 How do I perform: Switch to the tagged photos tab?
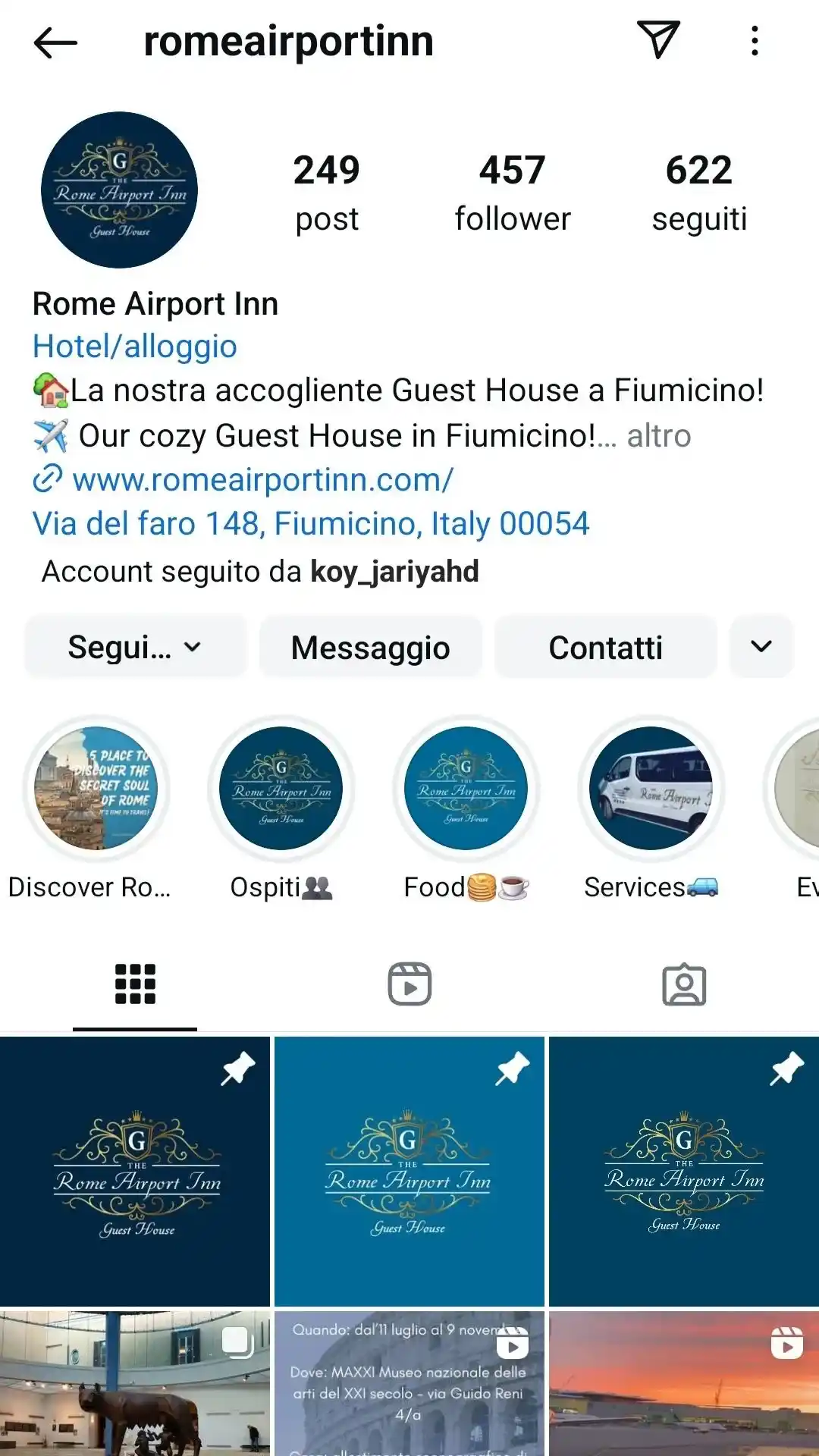(x=684, y=984)
